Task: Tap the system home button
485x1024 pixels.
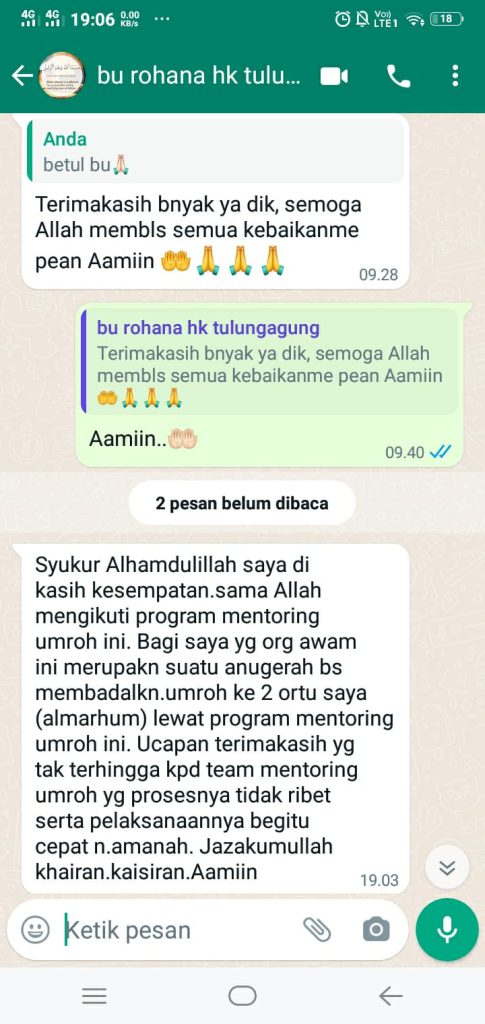Action: (242, 996)
